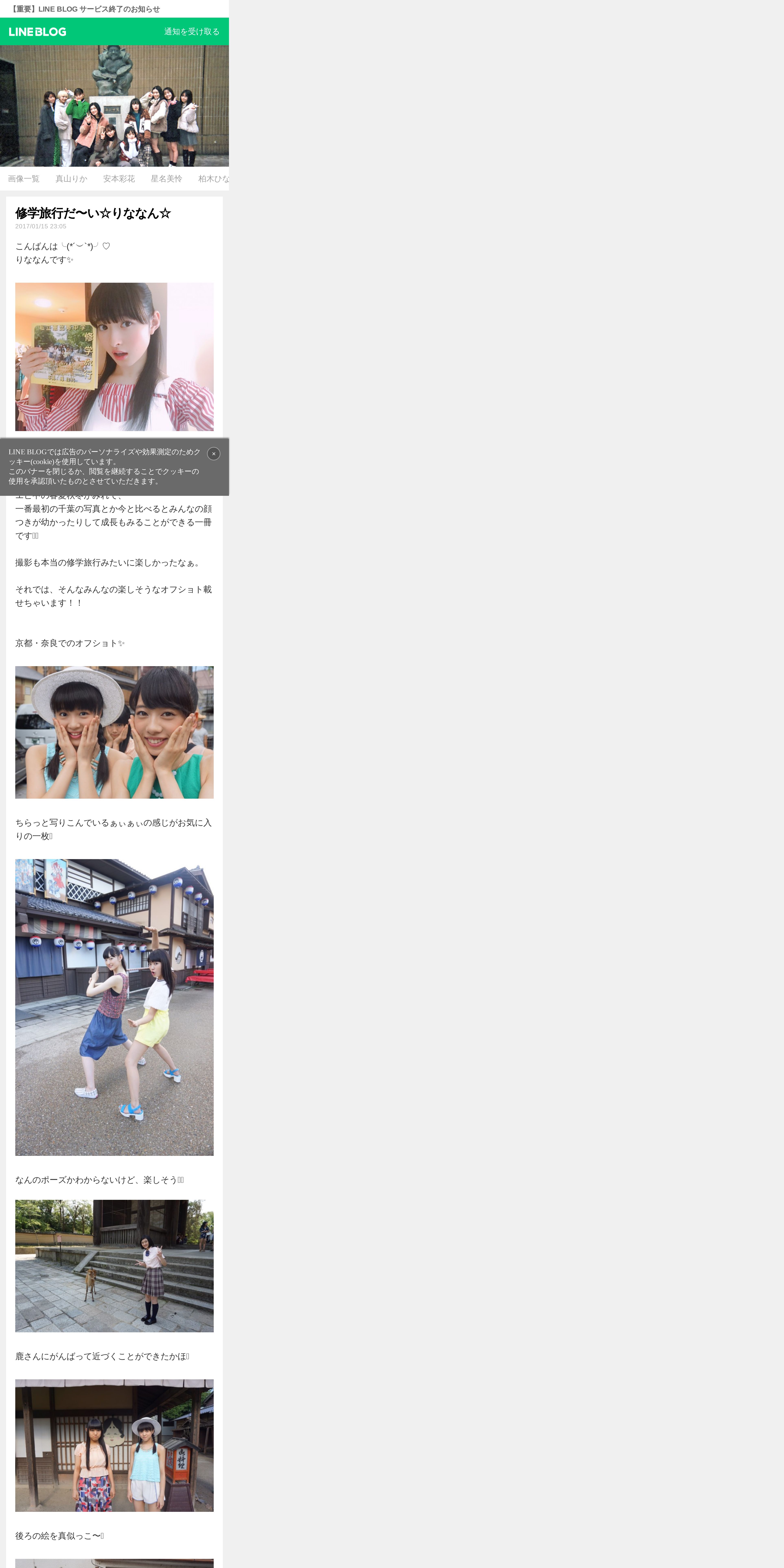Open the group header photo
The image size is (784, 1568).
pyautogui.click(x=114, y=106)
